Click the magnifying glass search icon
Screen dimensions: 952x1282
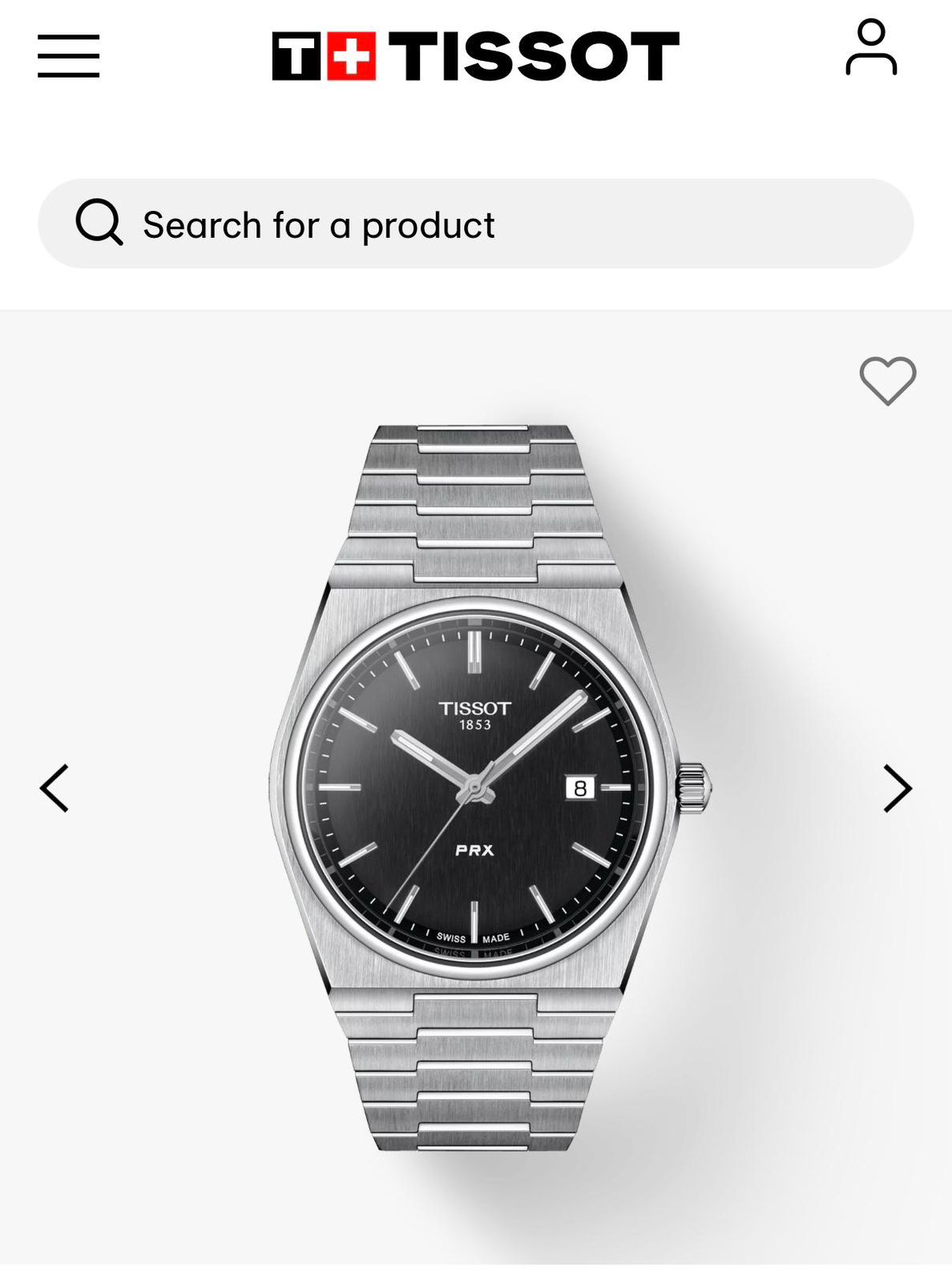100,224
